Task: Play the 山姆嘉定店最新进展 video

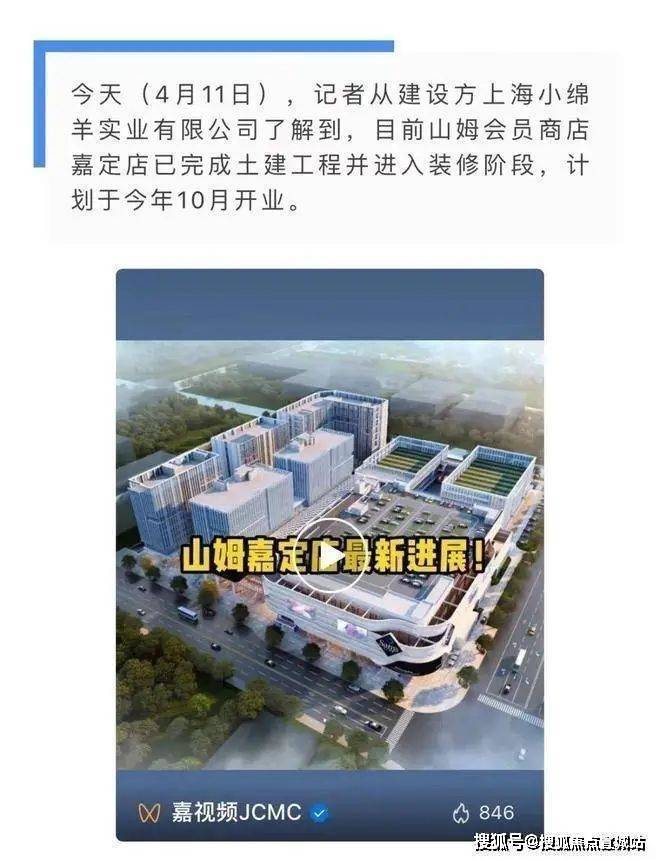Action: [330, 556]
